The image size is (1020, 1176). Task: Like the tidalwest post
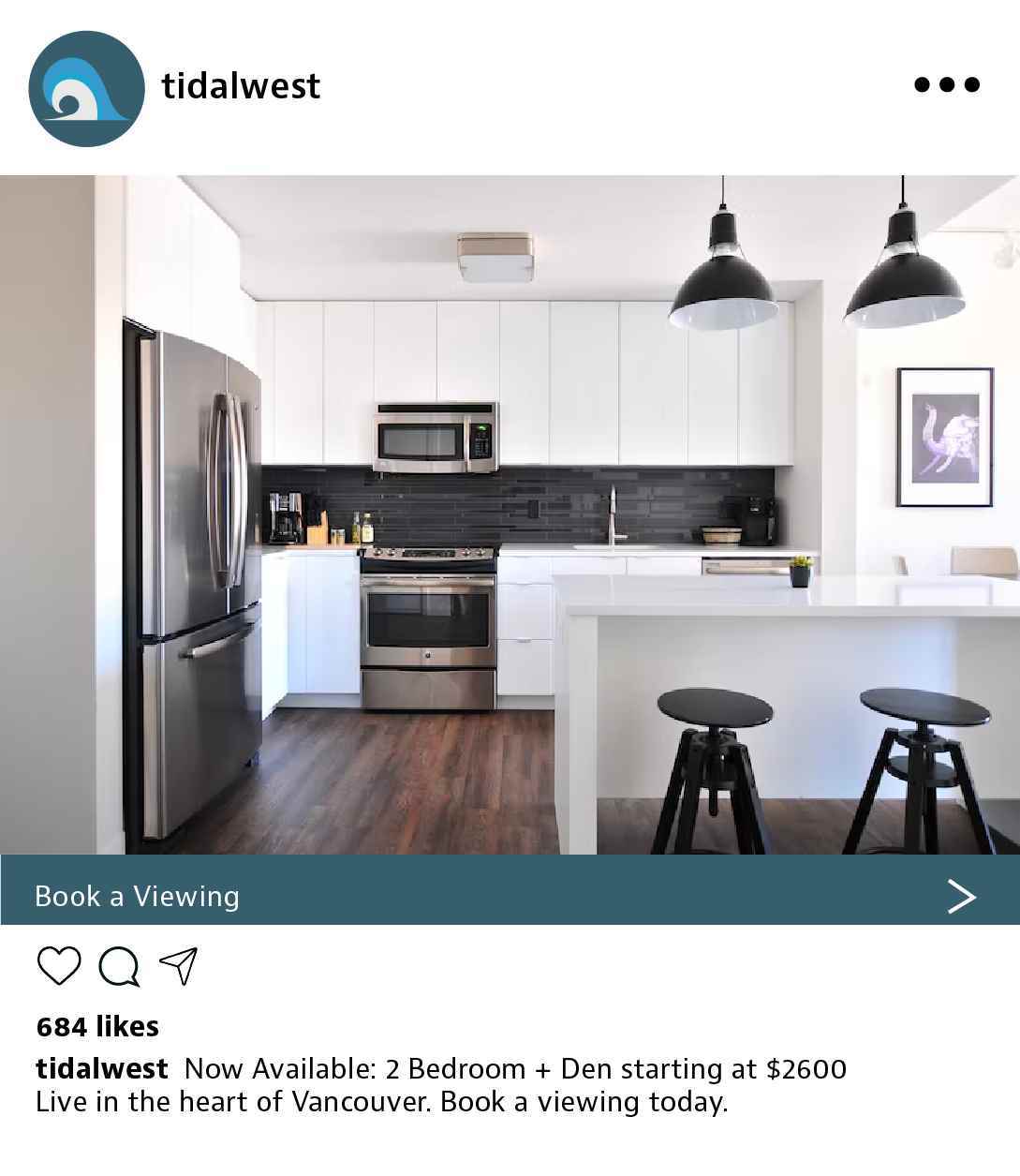[58, 965]
